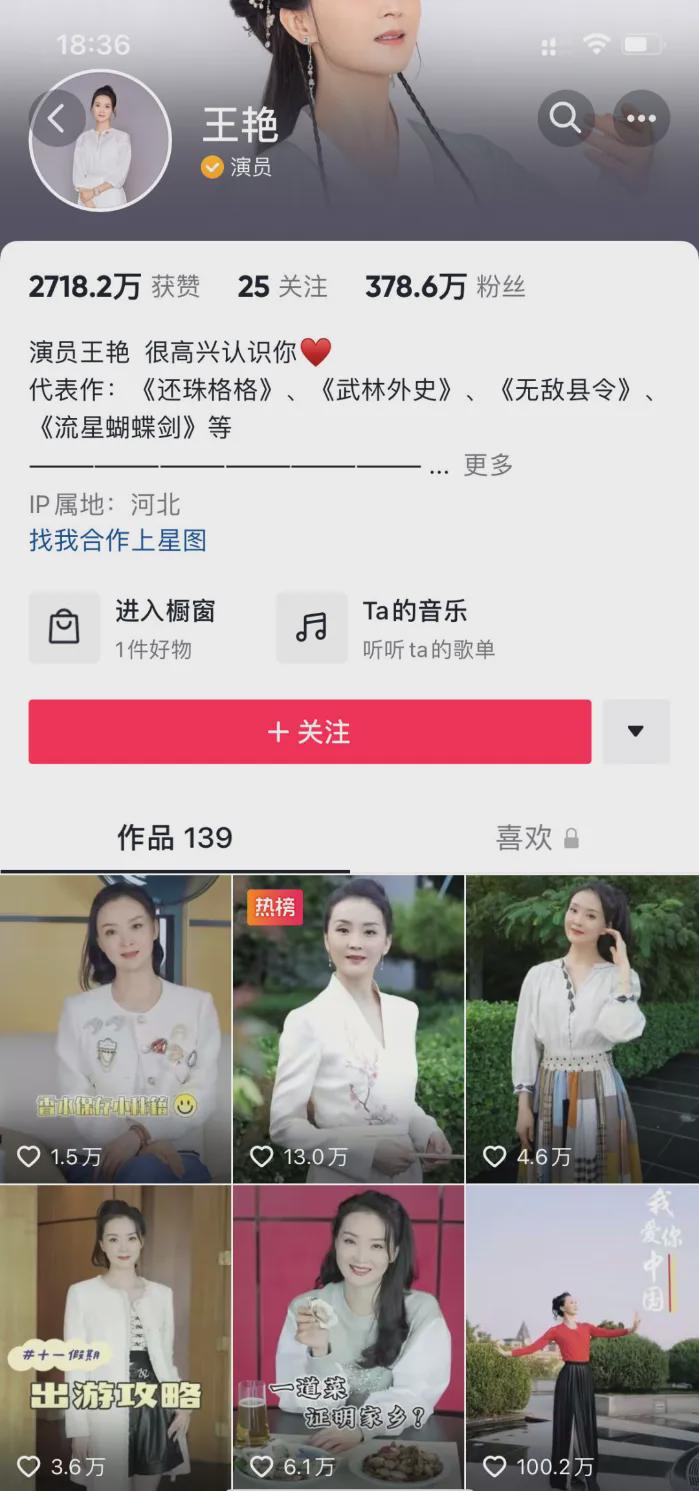Open the 出游攻略 video
This screenshot has width=699, height=1491.
(115, 1336)
